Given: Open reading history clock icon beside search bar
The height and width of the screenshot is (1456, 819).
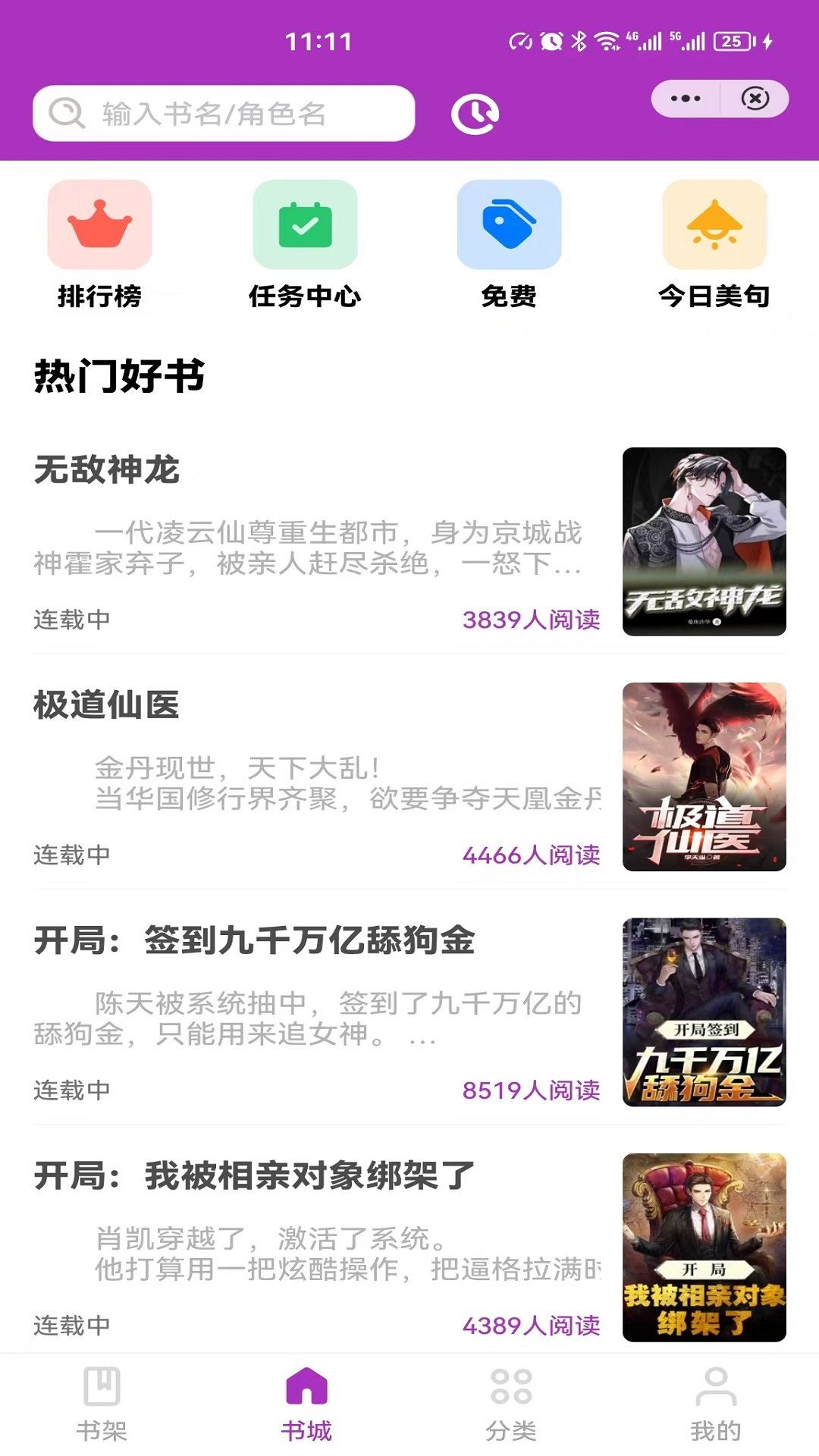Looking at the screenshot, I should coord(475,114).
